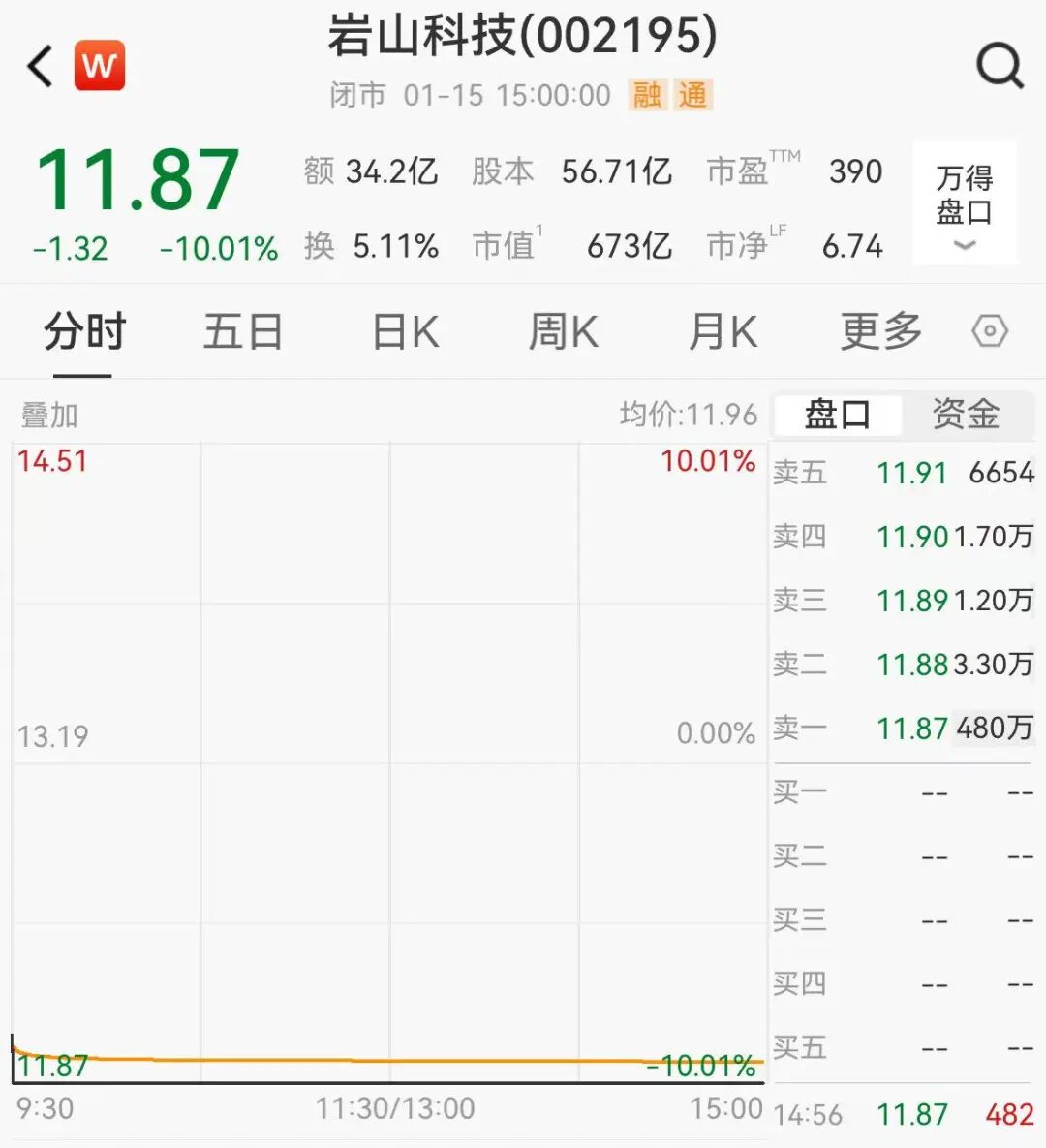Select the 资金 capital flow tab
The height and width of the screenshot is (1148, 1046).
pyautogui.click(x=966, y=416)
